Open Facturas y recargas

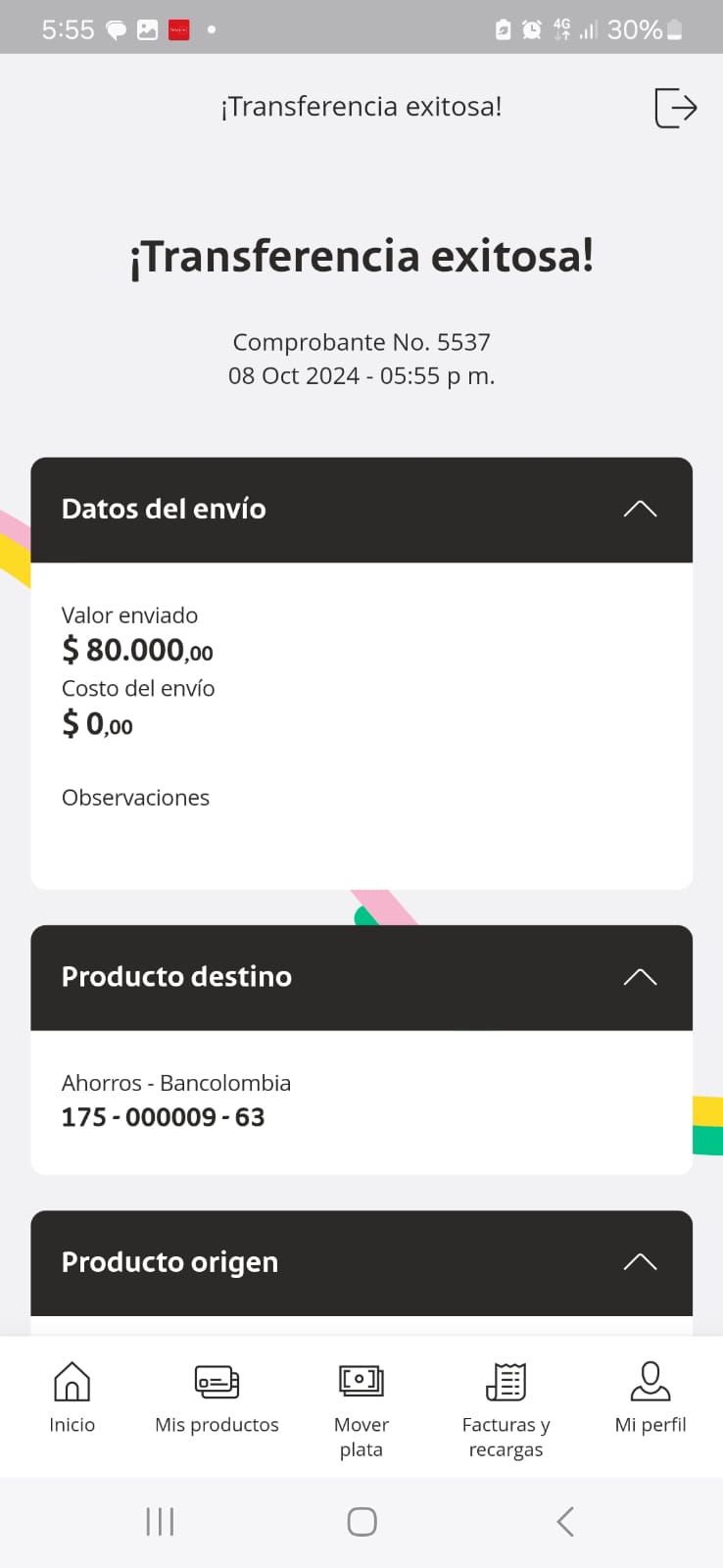pyautogui.click(x=506, y=1408)
